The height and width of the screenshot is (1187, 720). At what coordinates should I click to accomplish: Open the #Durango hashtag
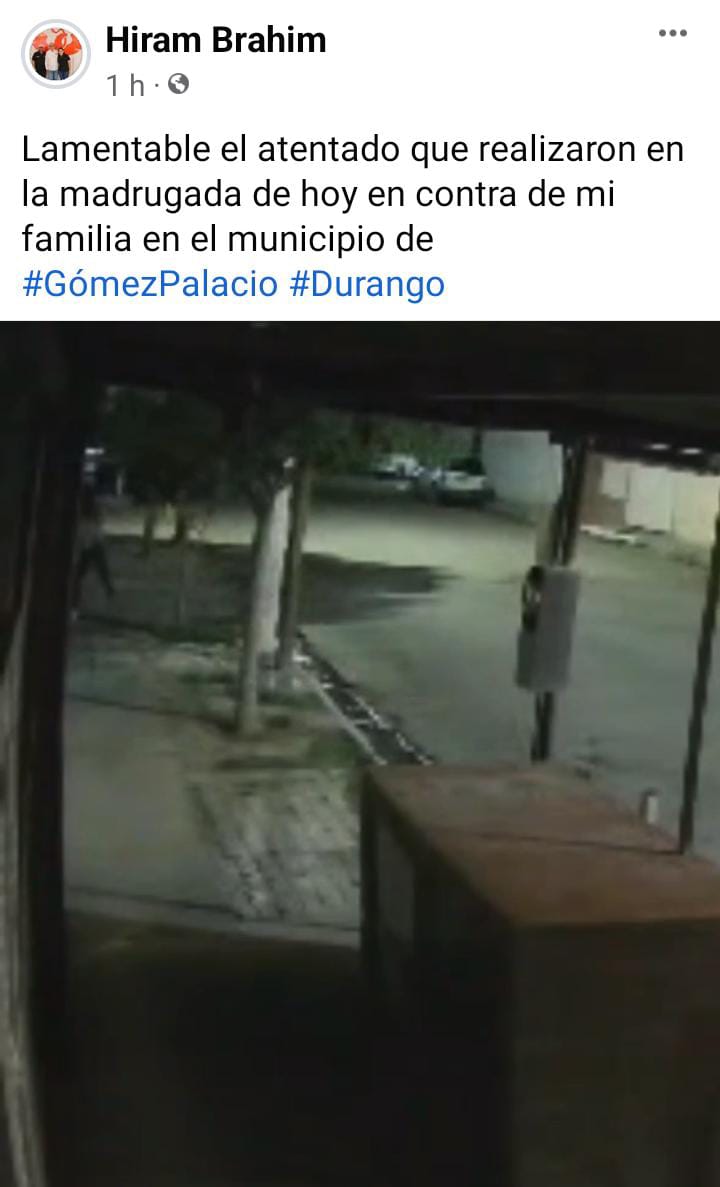tap(367, 284)
